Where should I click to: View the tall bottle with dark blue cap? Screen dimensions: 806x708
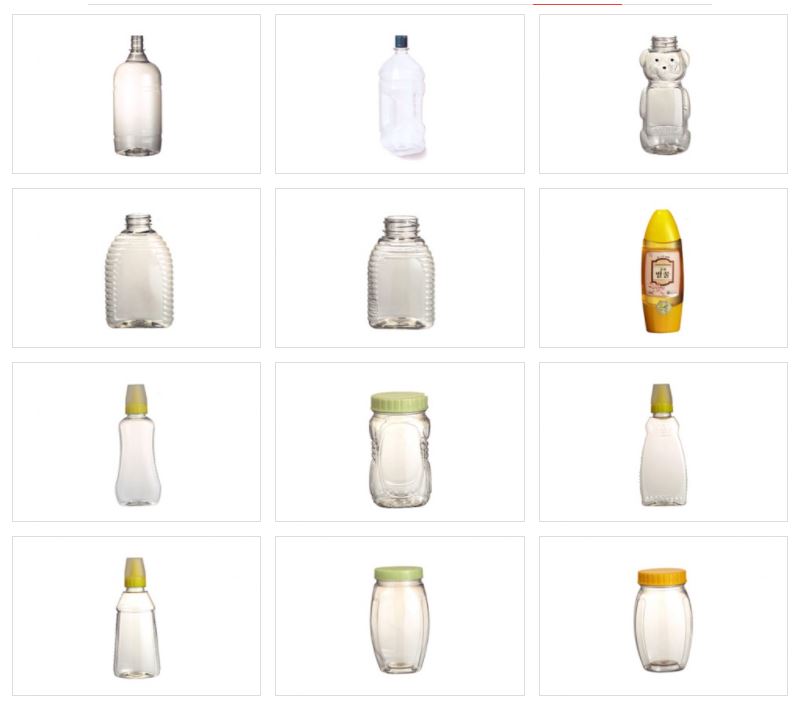coord(401,96)
